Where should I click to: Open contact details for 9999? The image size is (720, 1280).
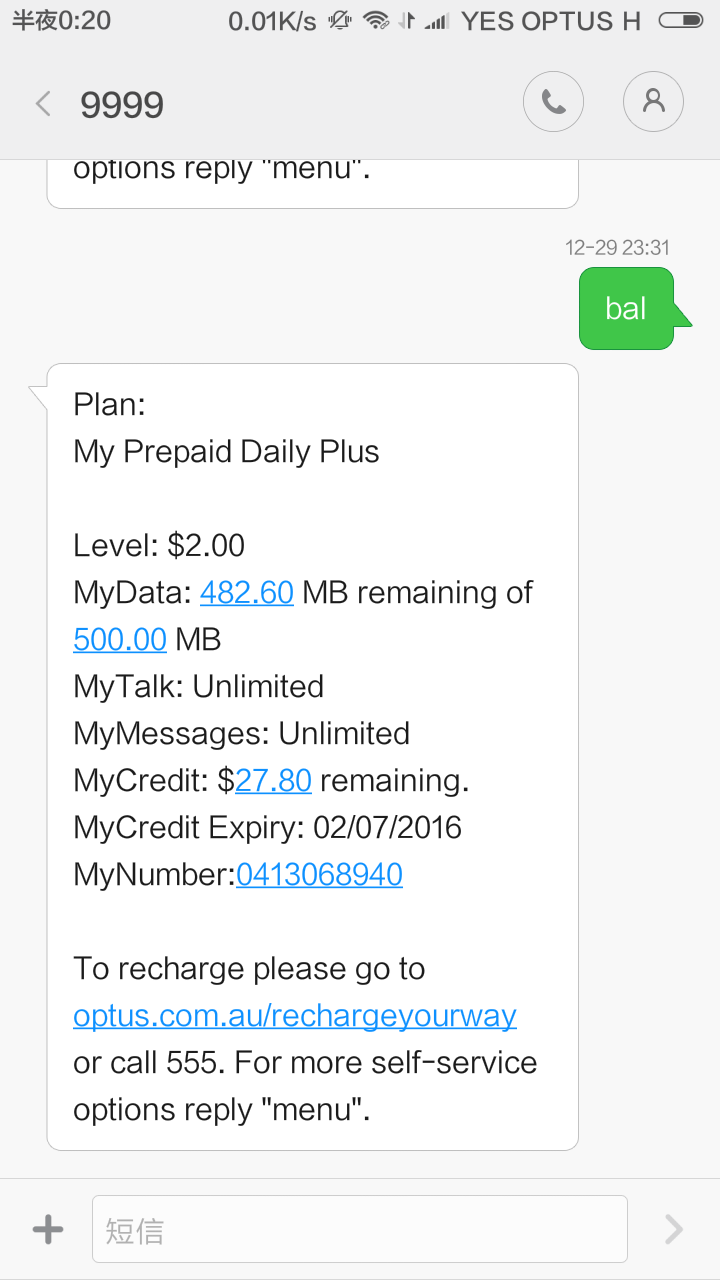pyautogui.click(x=653, y=102)
